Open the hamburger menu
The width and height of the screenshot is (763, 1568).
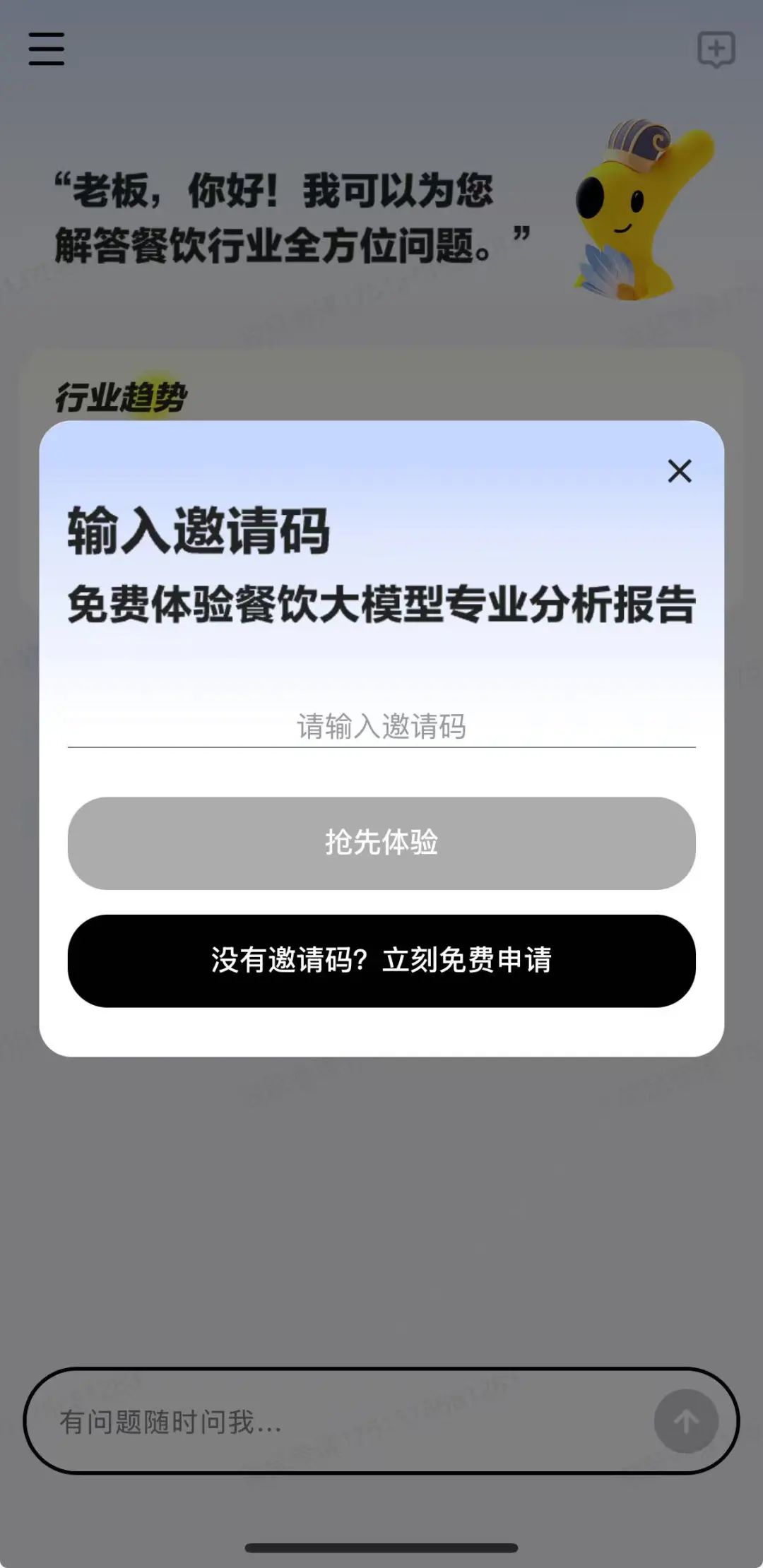point(47,49)
